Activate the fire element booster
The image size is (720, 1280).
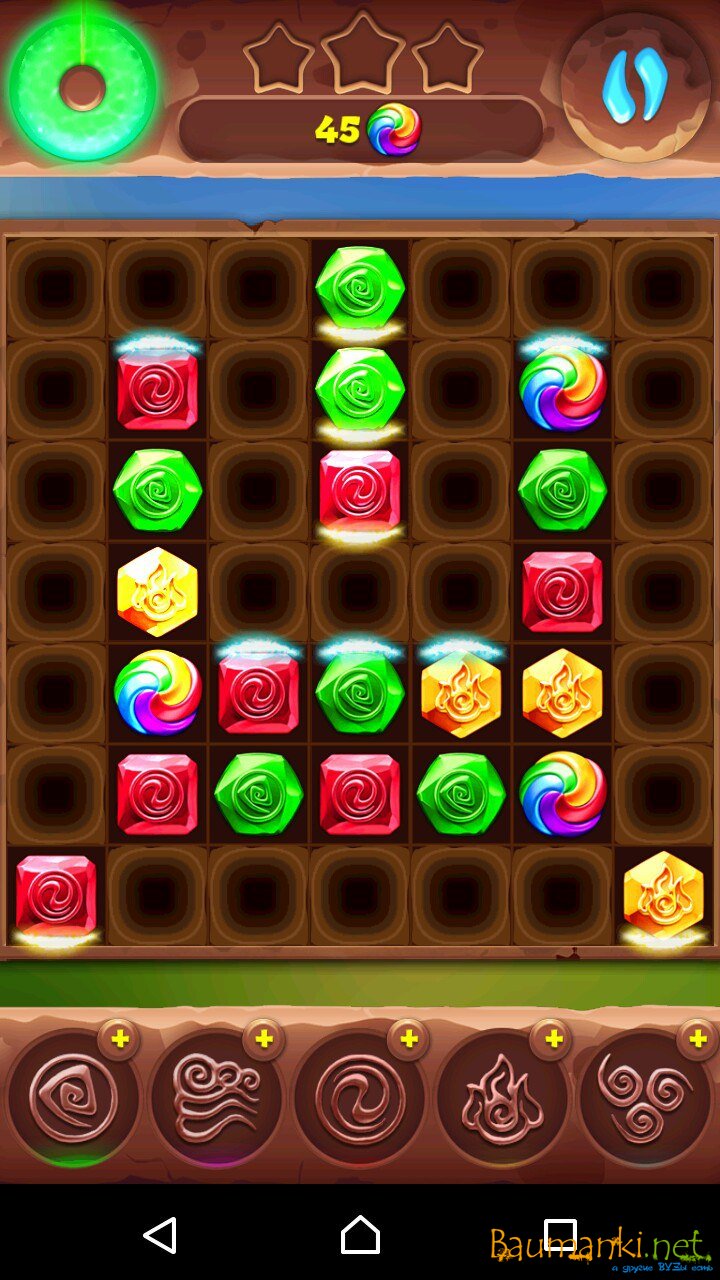503,1097
